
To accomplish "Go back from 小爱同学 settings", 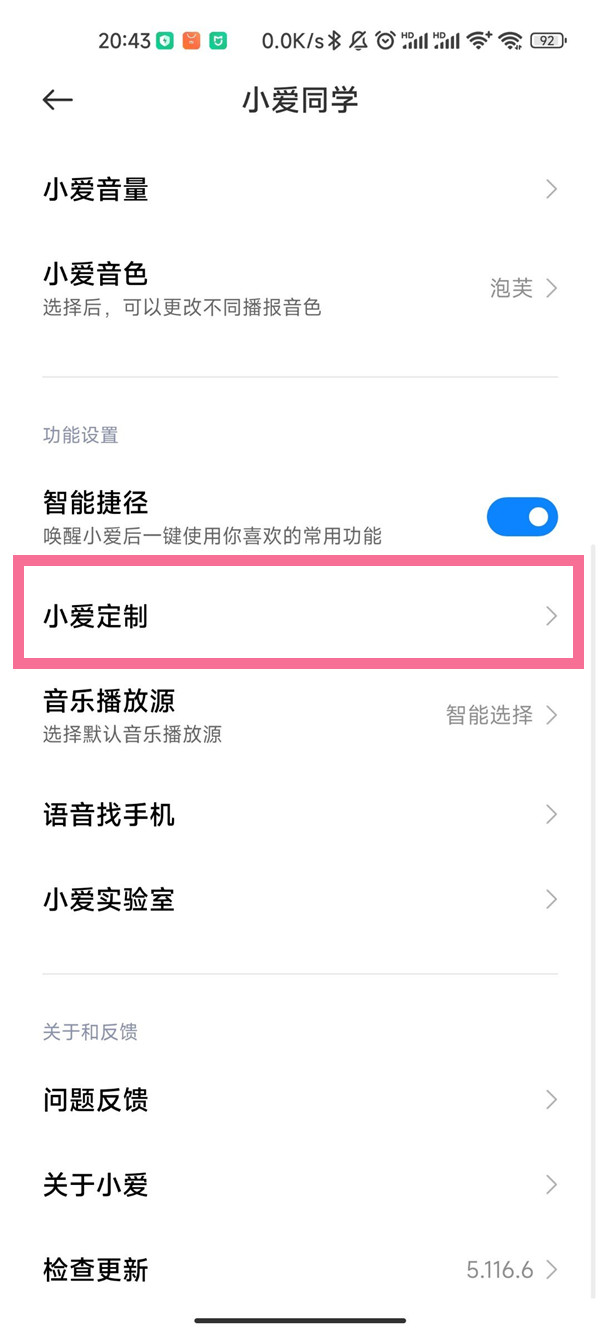I will coord(58,100).
